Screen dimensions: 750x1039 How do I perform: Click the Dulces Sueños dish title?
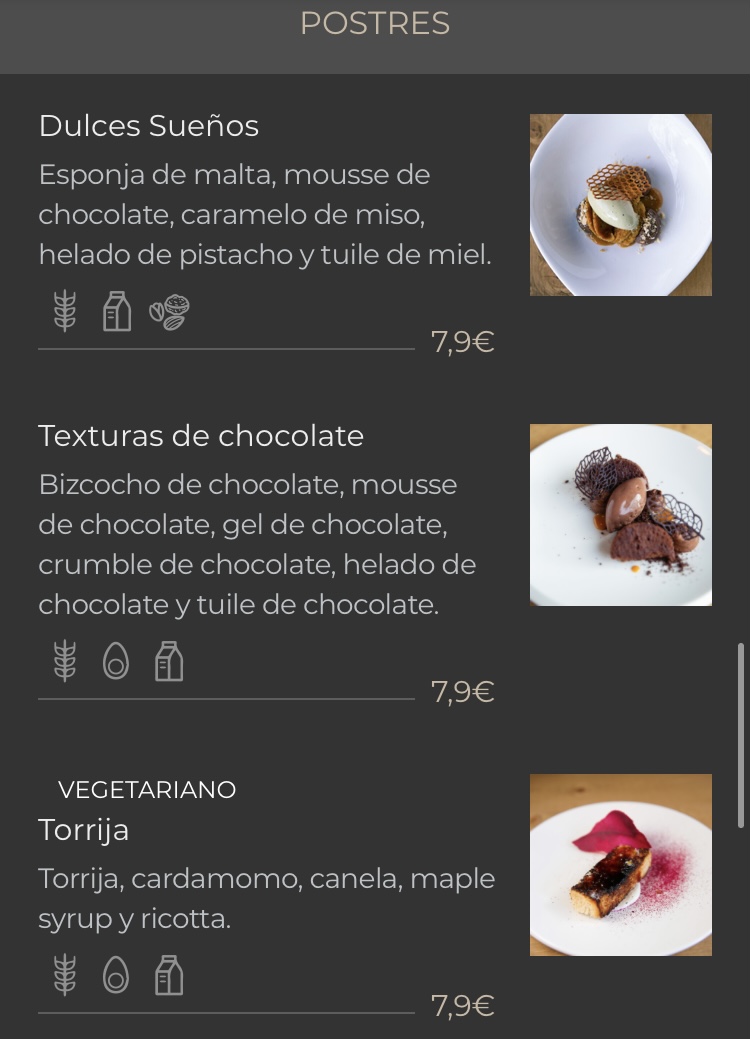[x=148, y=126]
